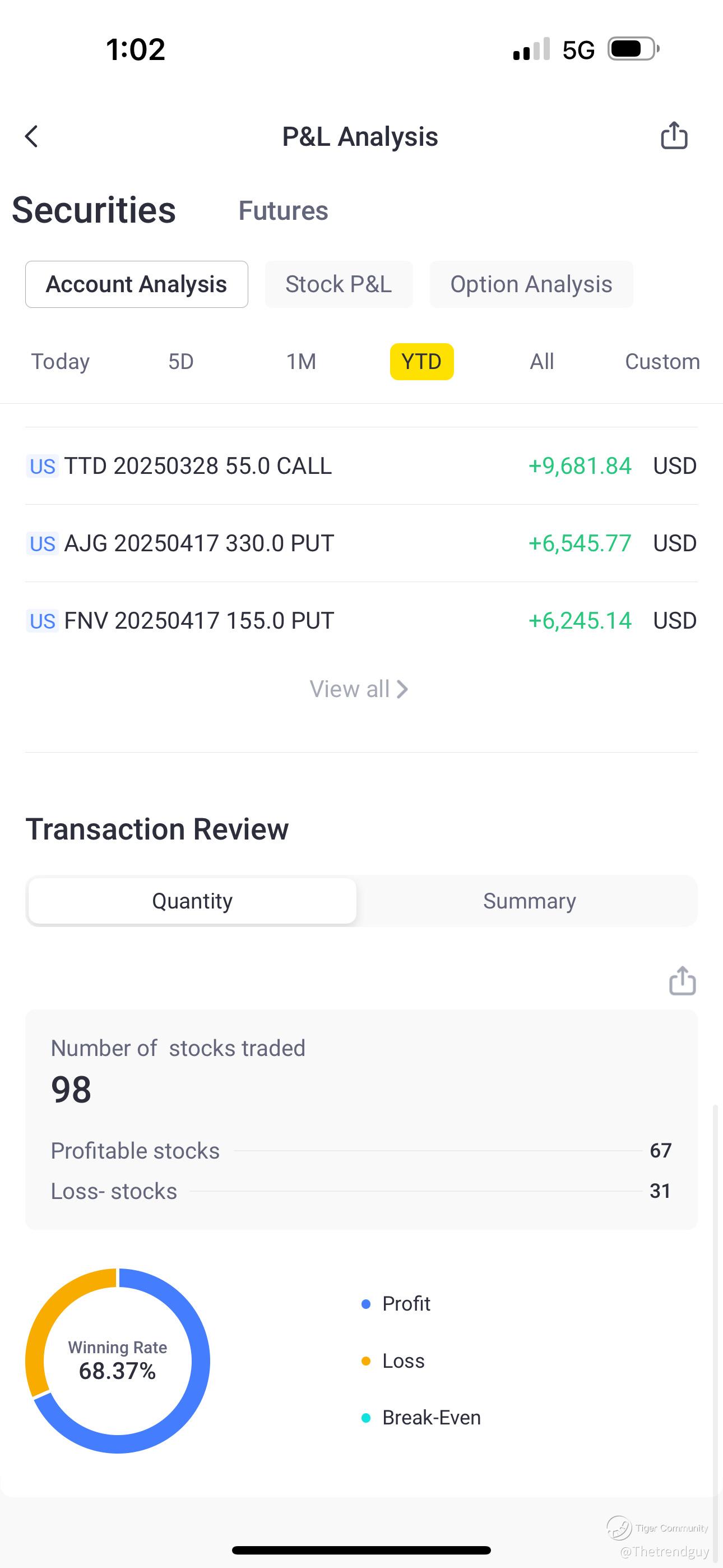Share the P&L Analysis page
Viewport: 723px width, 1568px height.
tap(674, 135)
